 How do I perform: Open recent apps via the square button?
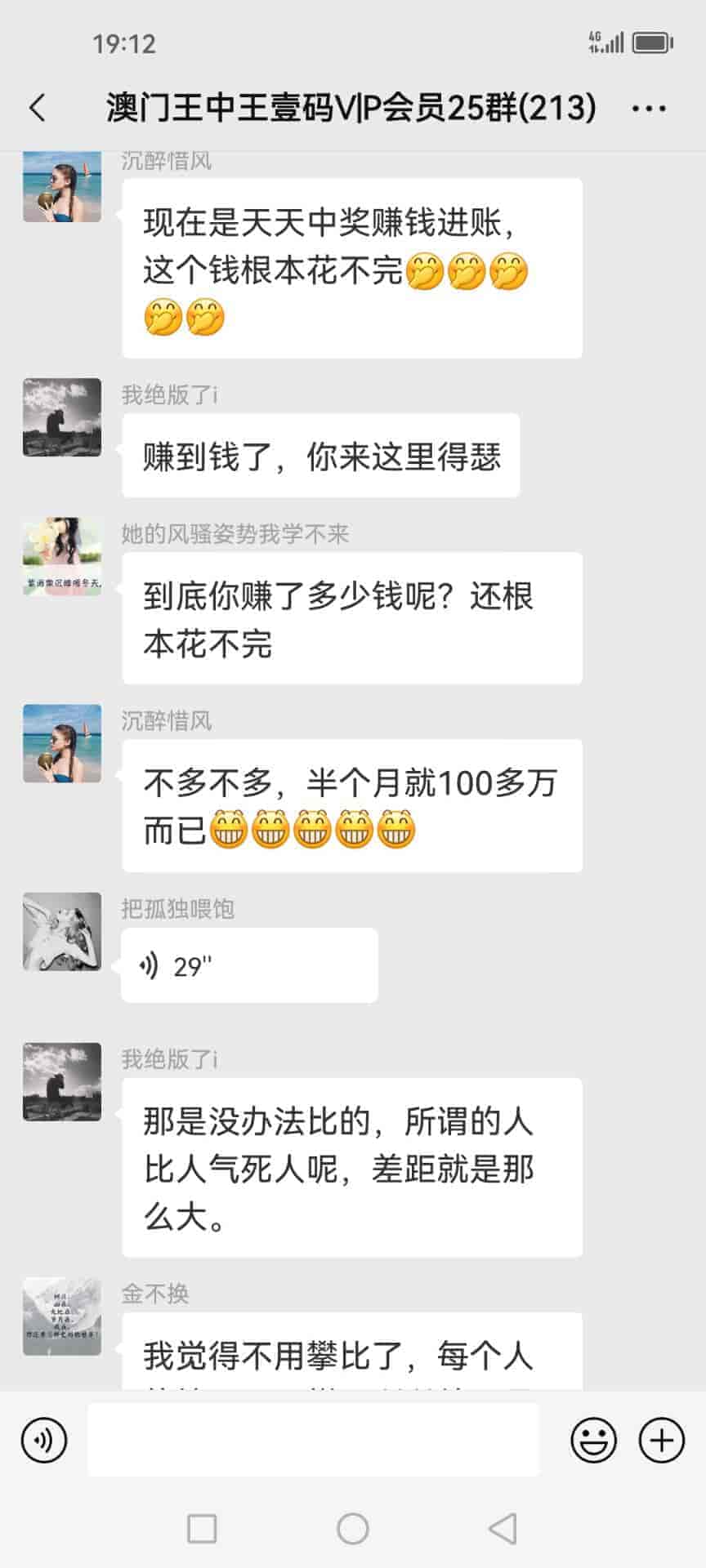tap(202, 1529)
